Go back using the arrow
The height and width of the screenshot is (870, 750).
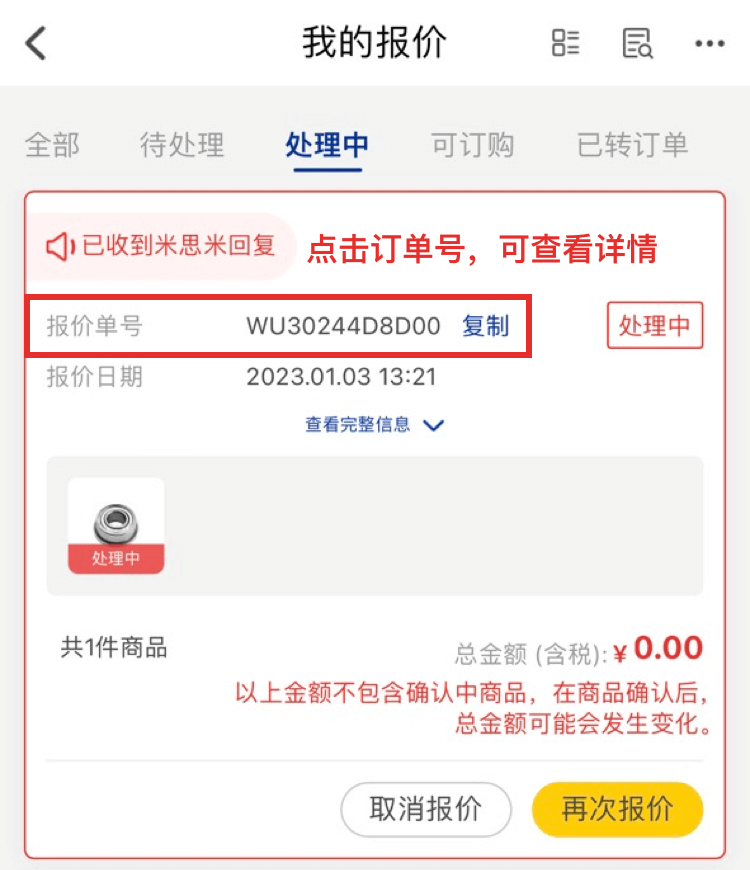point(37,44)
